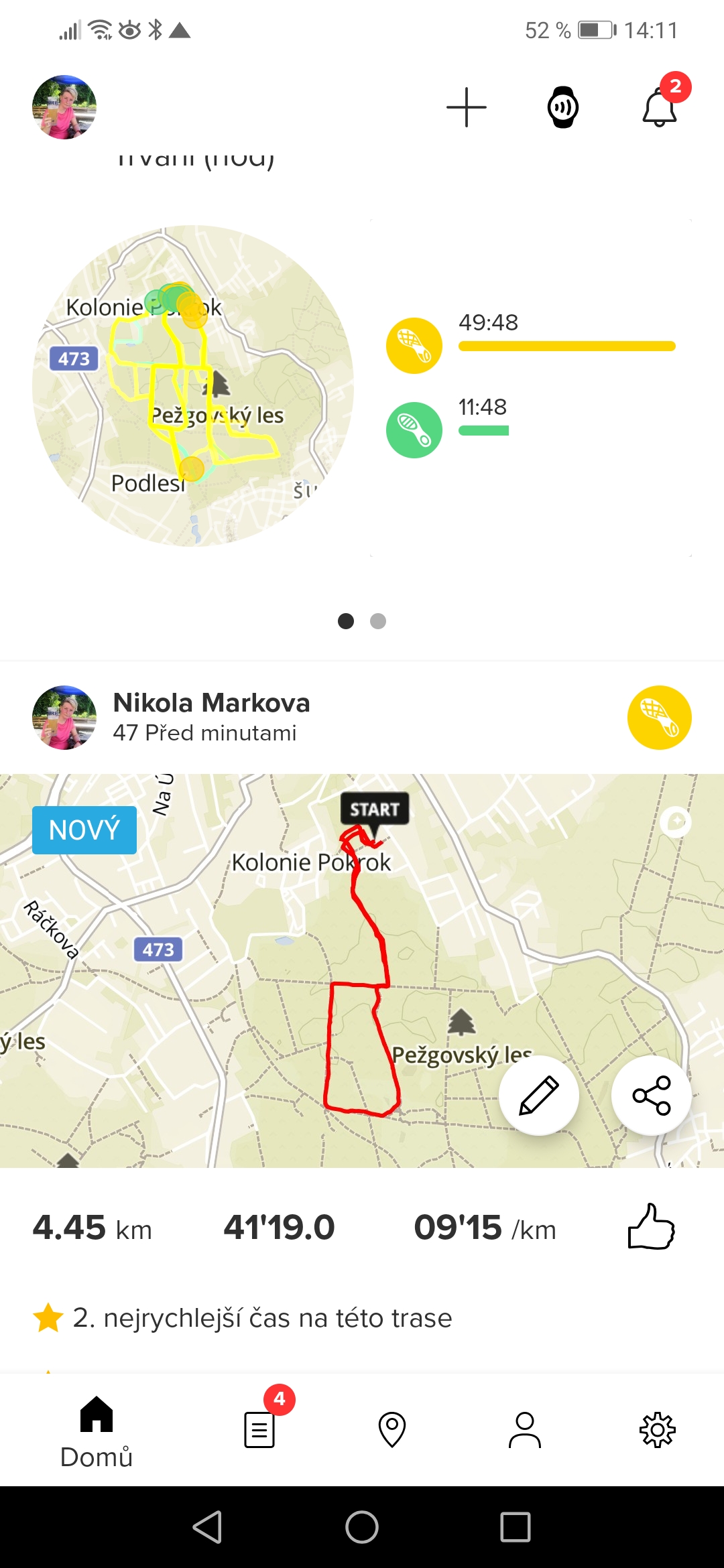Open the diary tab with badge 4
The height and width of the screenshot is (1568, 724).
pos(259,1430)
